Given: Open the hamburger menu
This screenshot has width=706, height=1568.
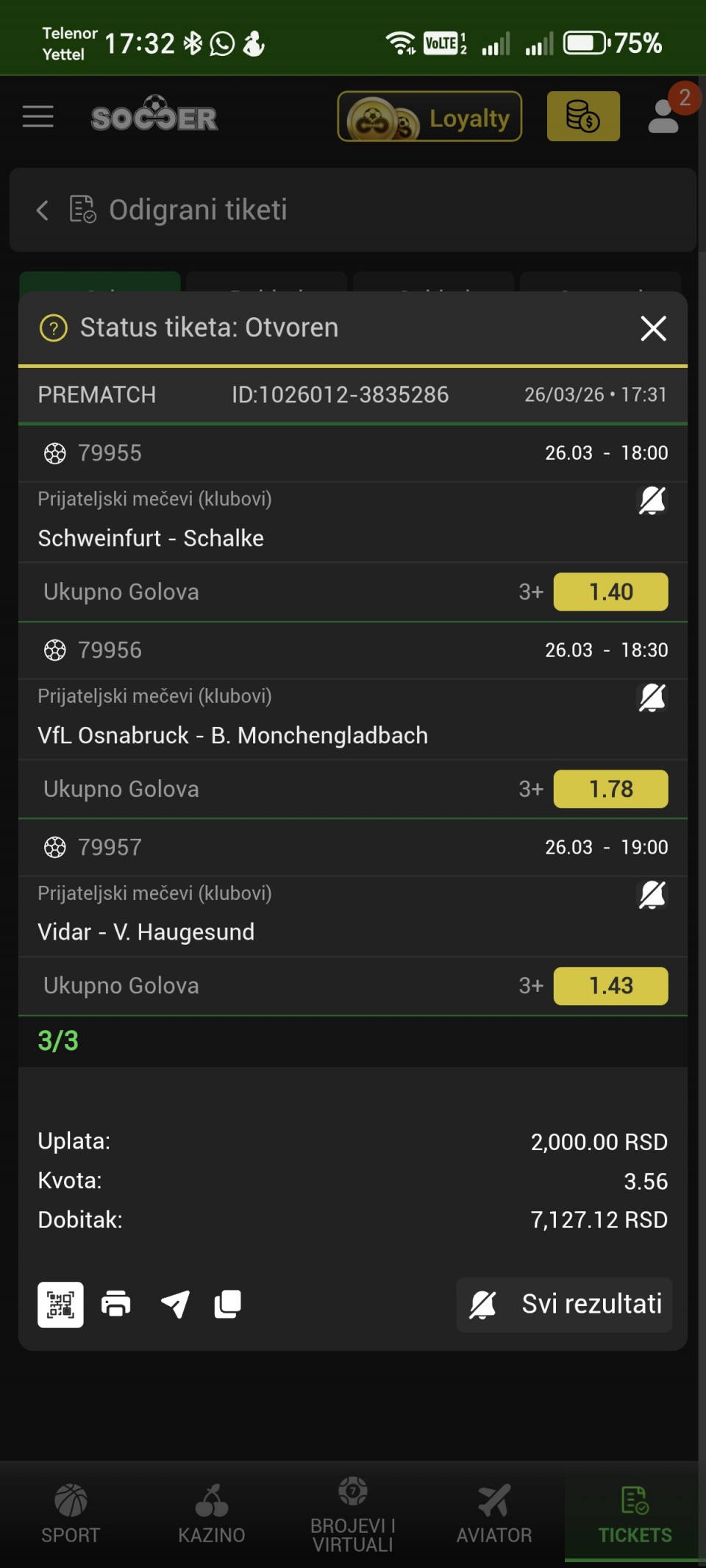Looking at the screenshot, I should (38, 116).
